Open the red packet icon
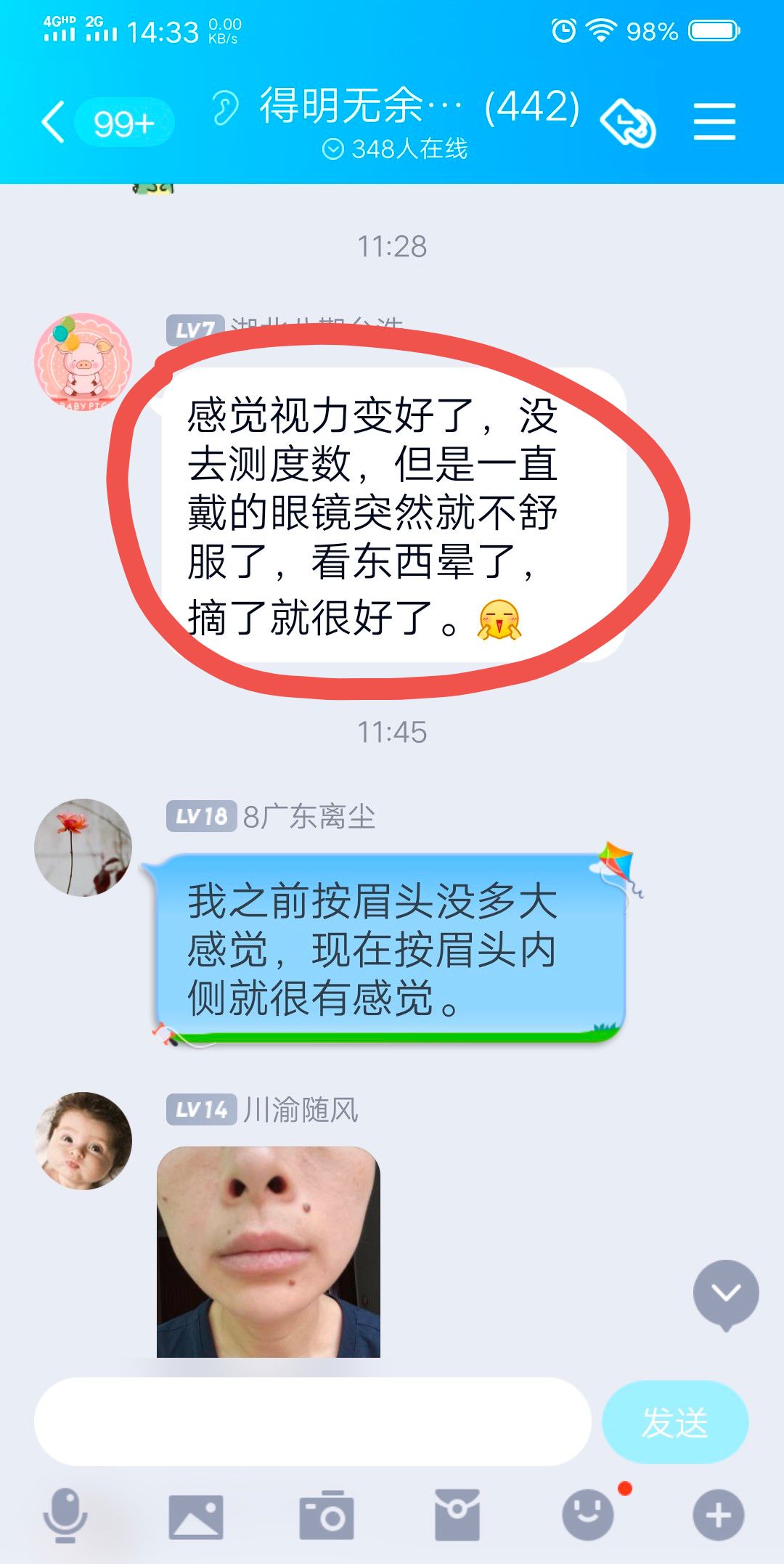 (x=457, y=1515)
